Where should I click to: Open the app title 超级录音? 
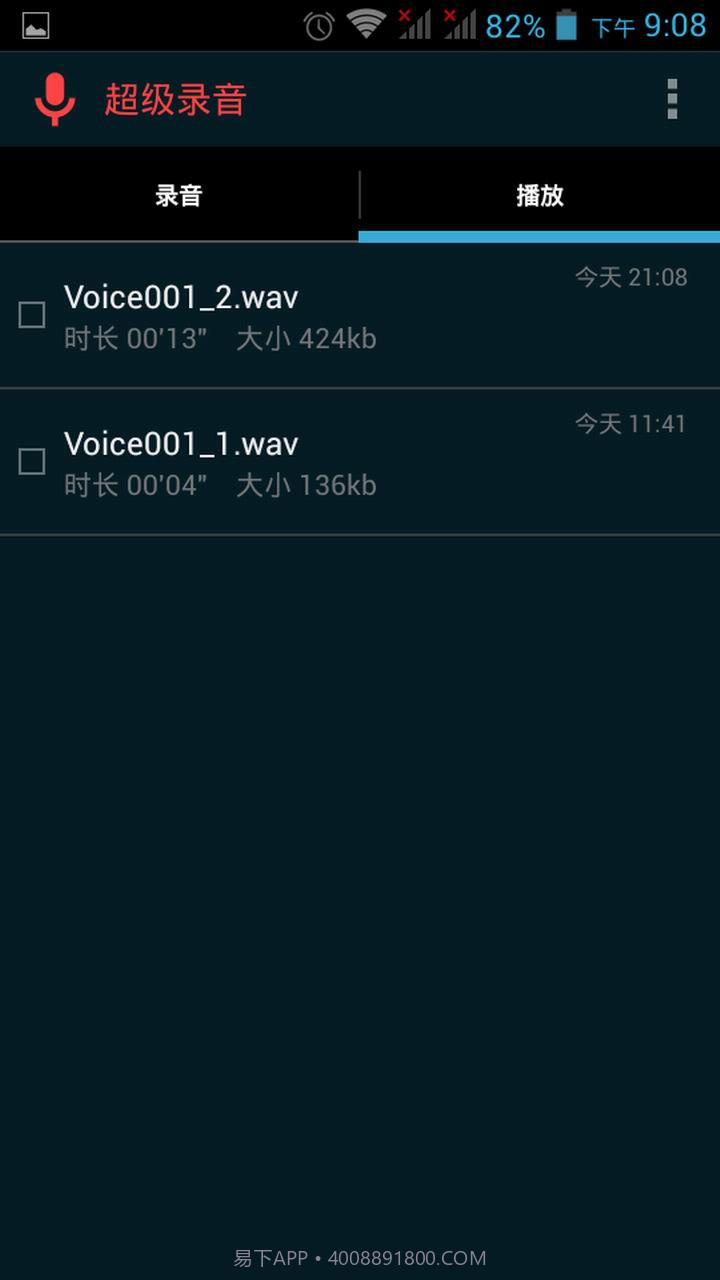click(x=178, y=99)
